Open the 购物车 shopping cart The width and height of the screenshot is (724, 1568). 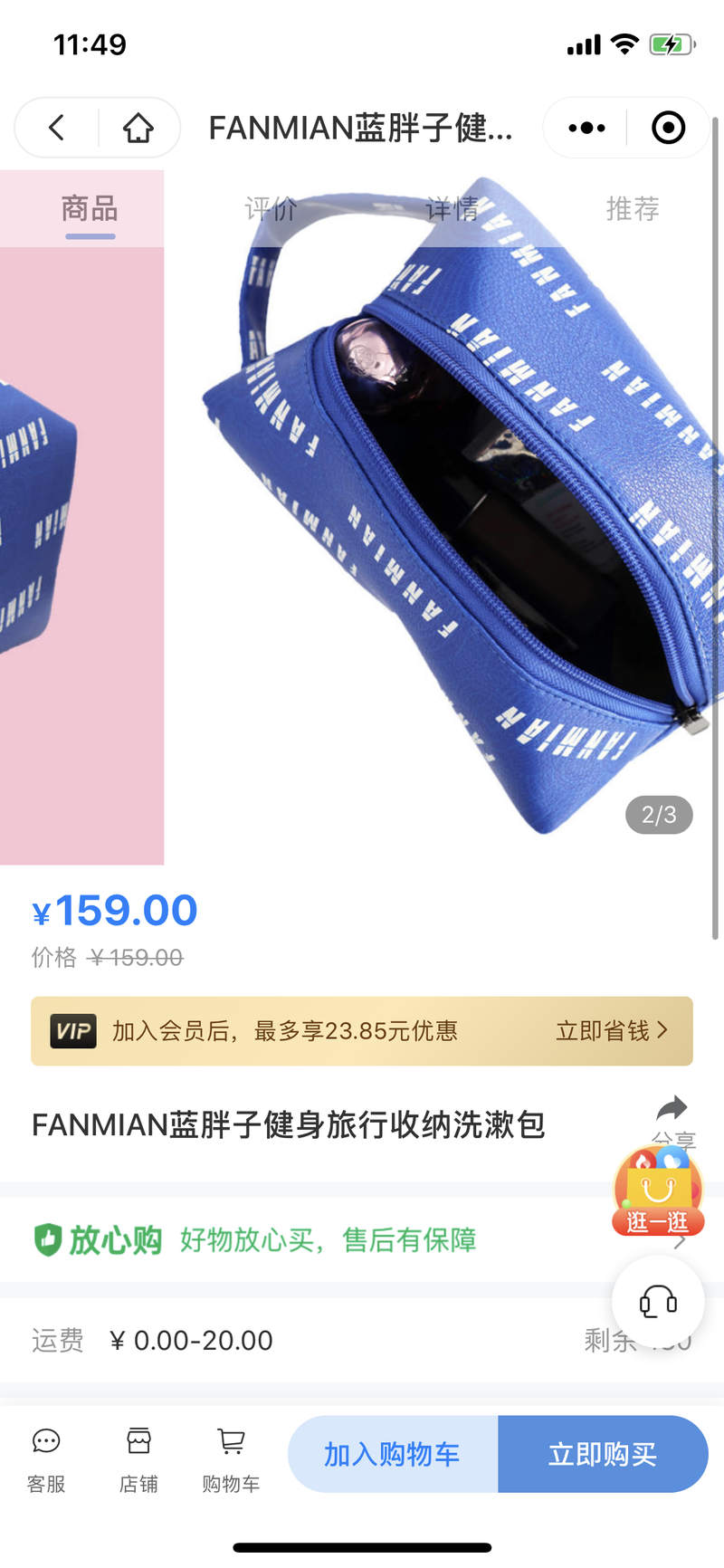point(231,1459)
